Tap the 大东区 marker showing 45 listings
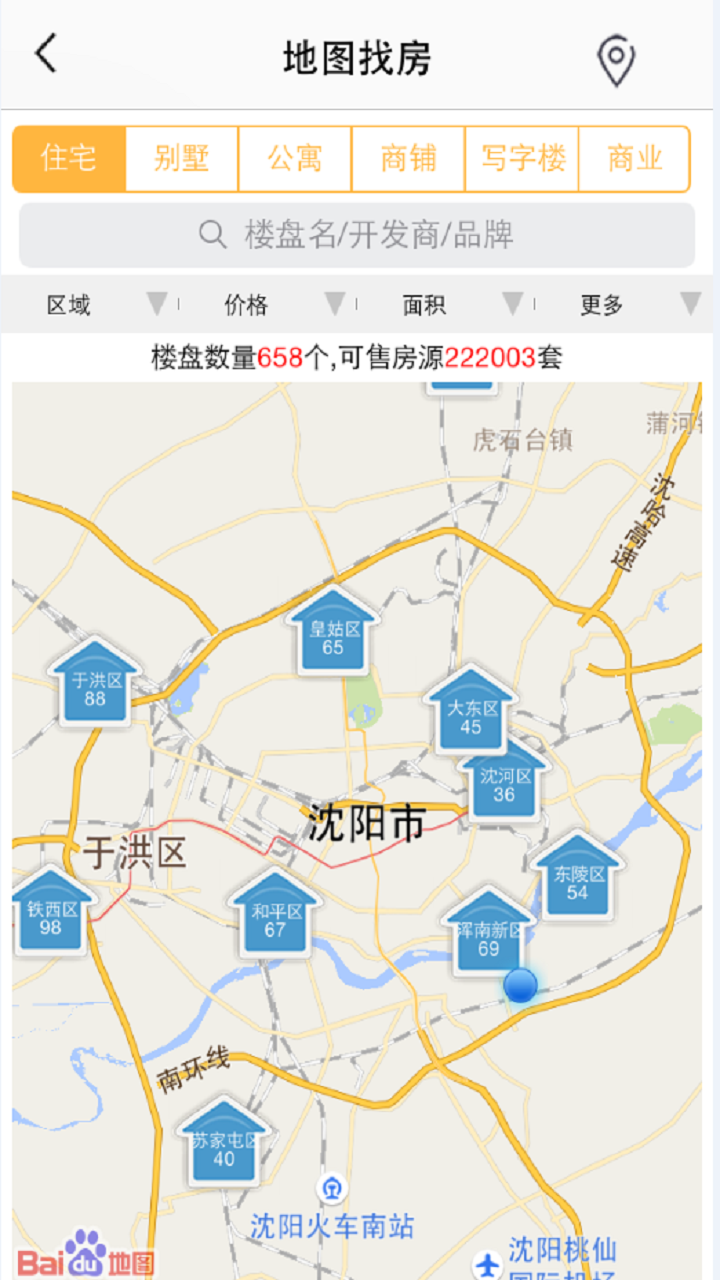Viewport: 720px width, 1280px height. pos(470,715)
